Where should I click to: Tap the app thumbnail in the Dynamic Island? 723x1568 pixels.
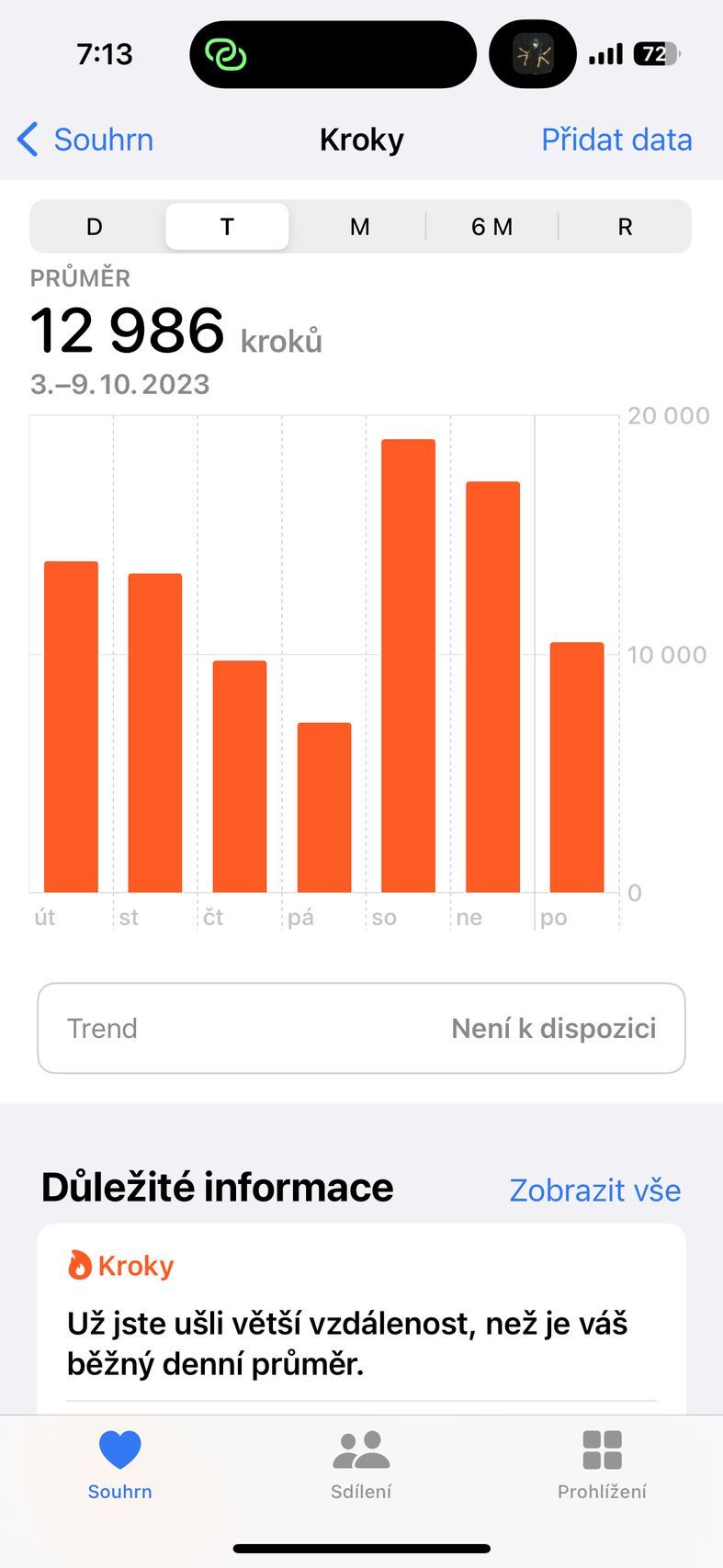click(x=533, y=53)
